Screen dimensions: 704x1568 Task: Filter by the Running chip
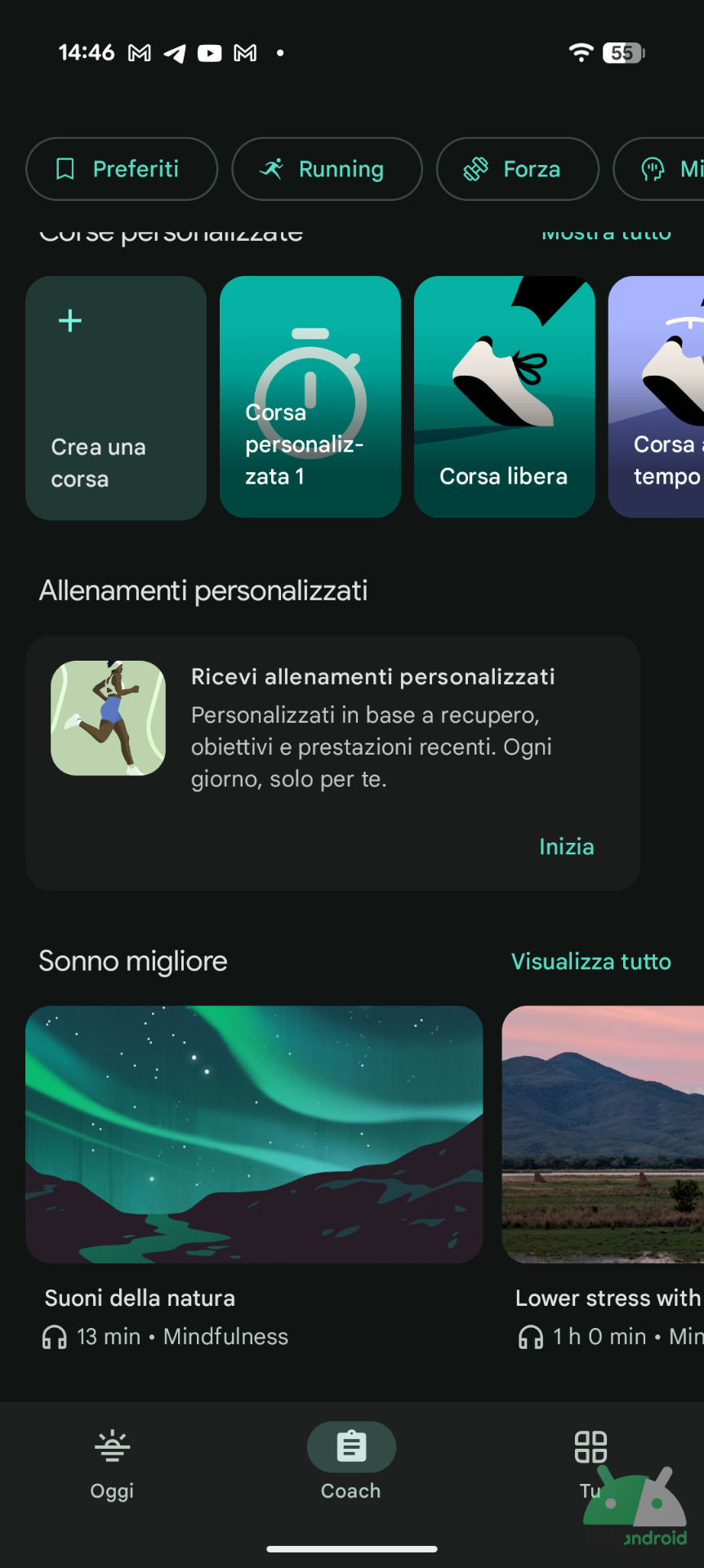click(327, 169)
